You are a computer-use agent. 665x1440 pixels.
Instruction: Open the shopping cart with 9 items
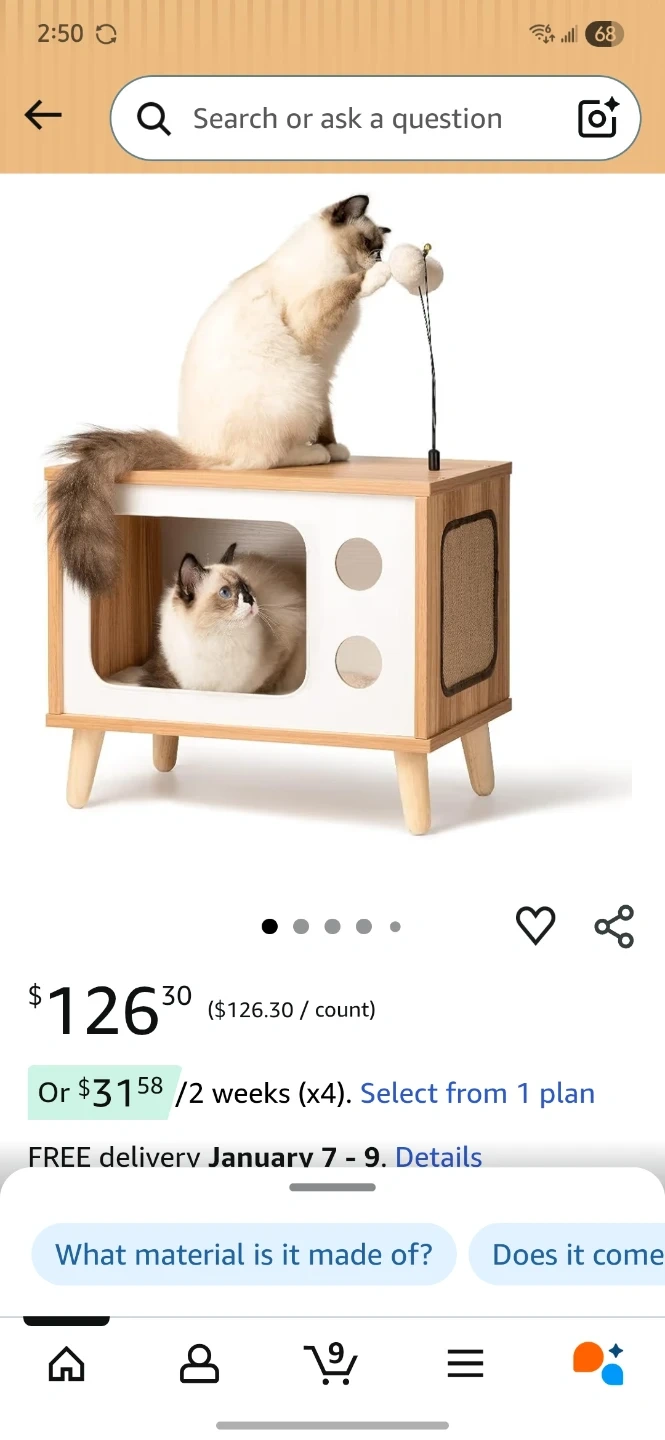pyautogui.click(x=331, y=1362)
